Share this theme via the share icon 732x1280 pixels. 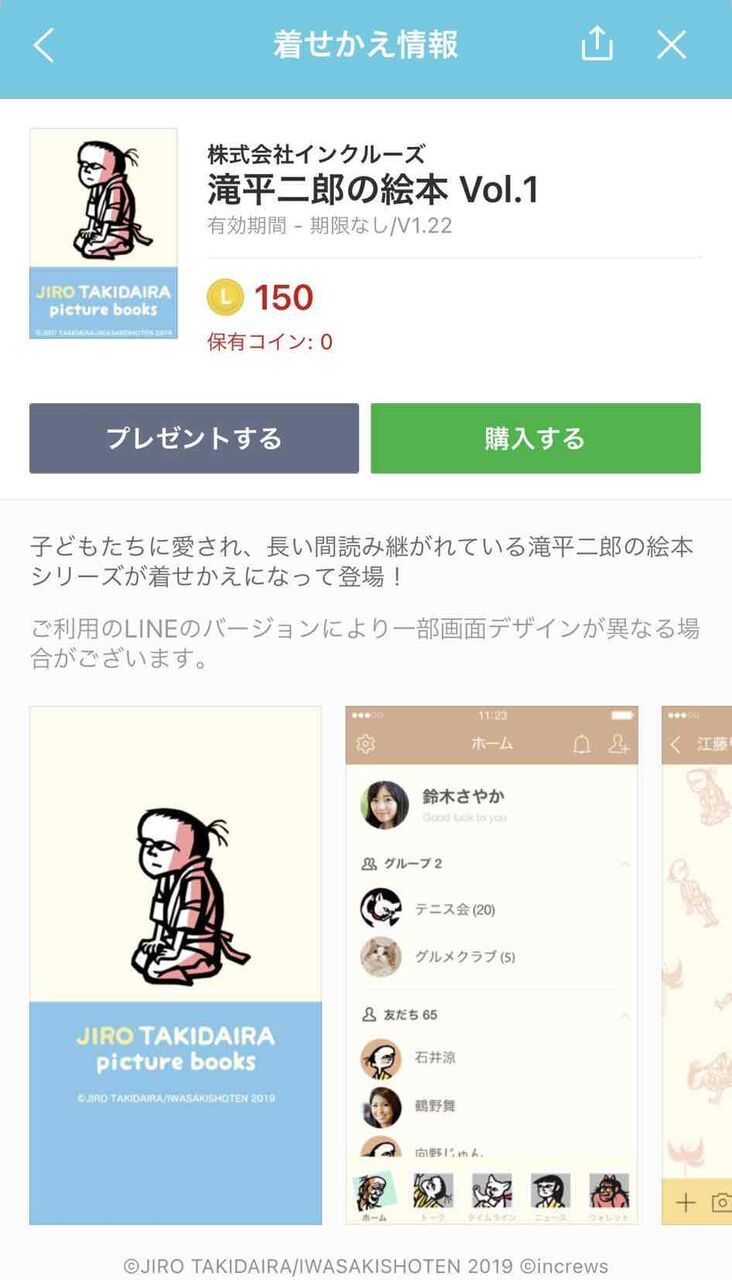[597, 44]
